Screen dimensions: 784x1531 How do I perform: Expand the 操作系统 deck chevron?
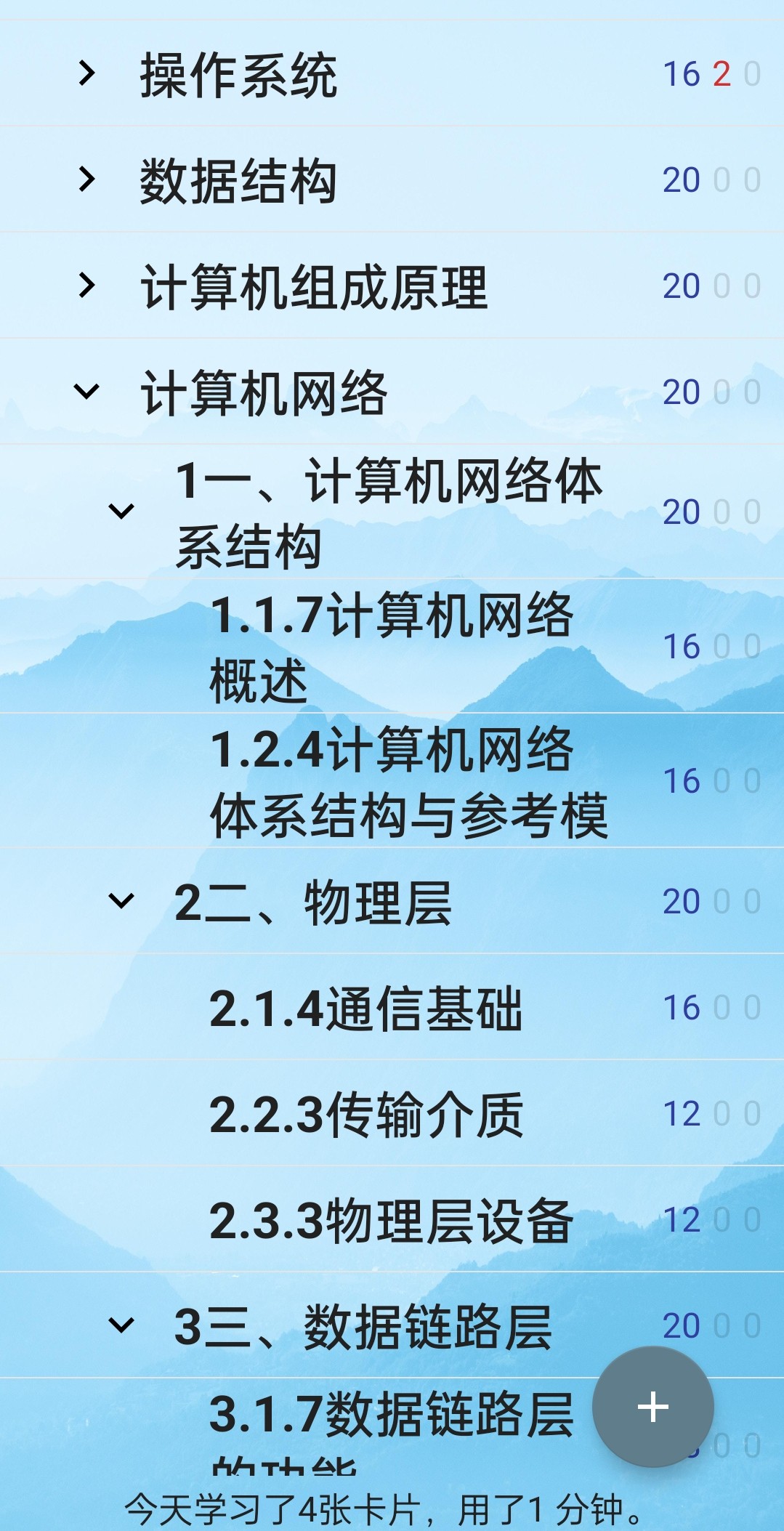(86, 73)
